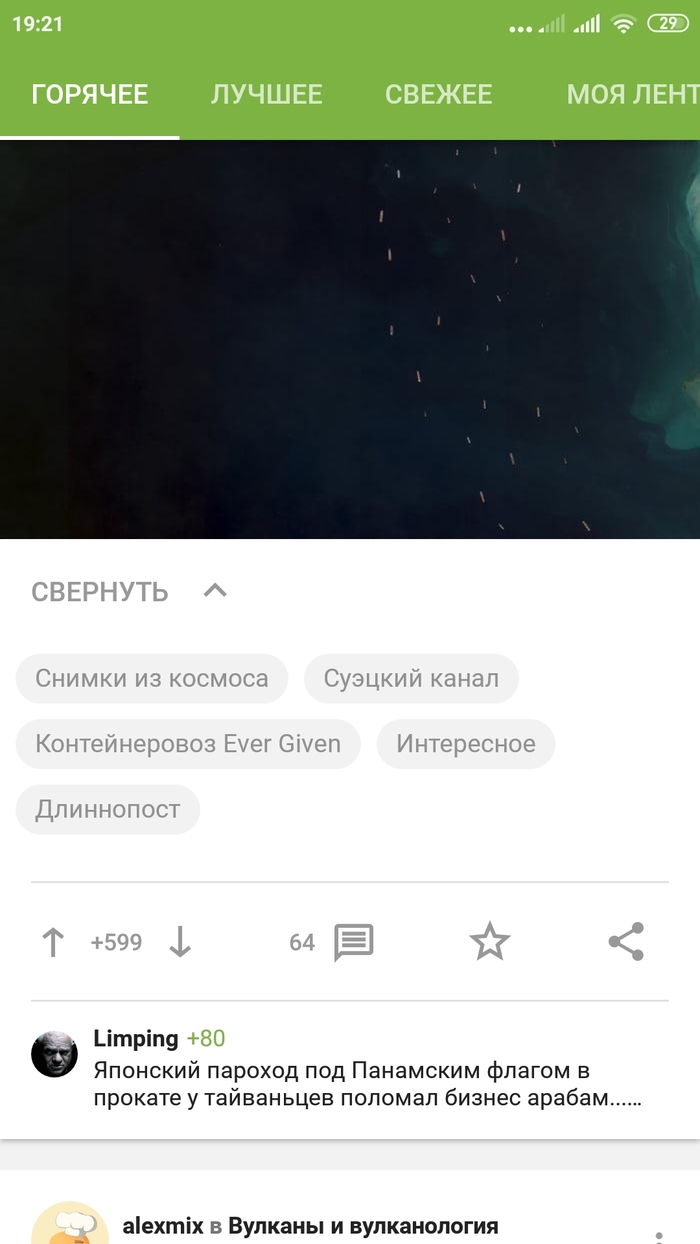The image size is (700, 1244).
Task: Open the Вулканы и вулканология community
Action: (363, 1226)
